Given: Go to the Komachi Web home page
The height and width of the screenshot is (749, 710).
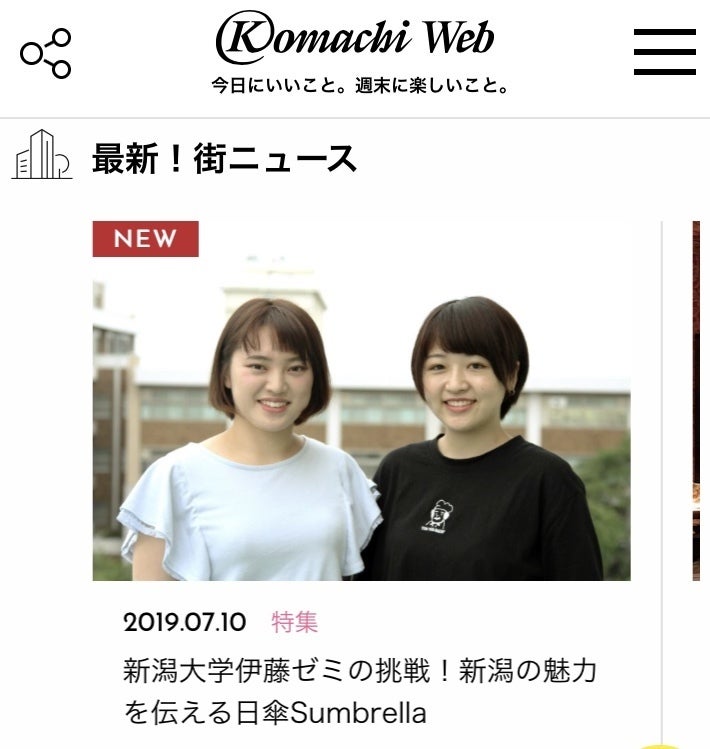Looking at the screenshot, I should tap(355, 40).
